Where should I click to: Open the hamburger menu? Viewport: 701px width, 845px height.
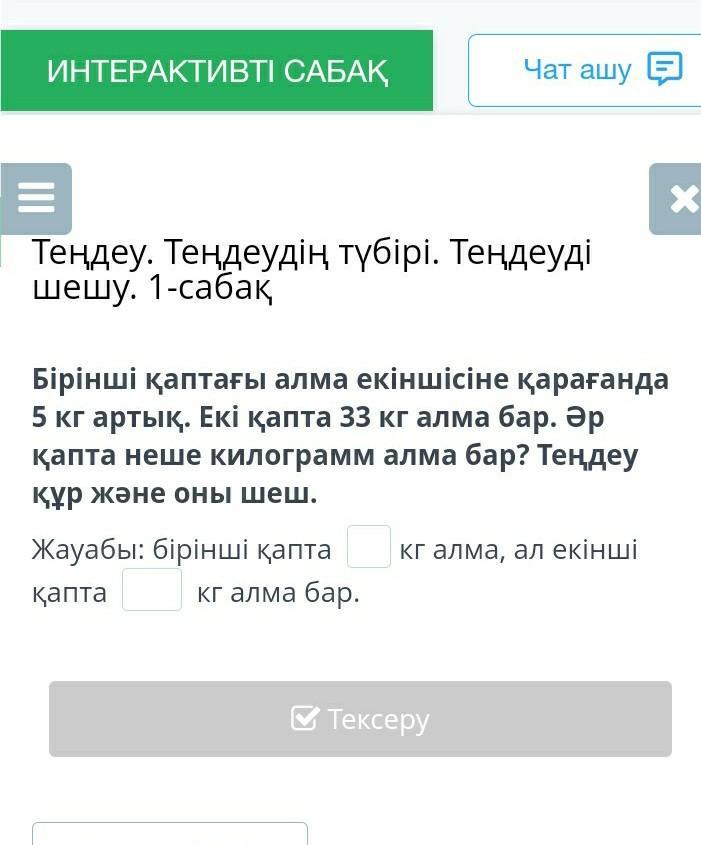[x=36, y=198]
